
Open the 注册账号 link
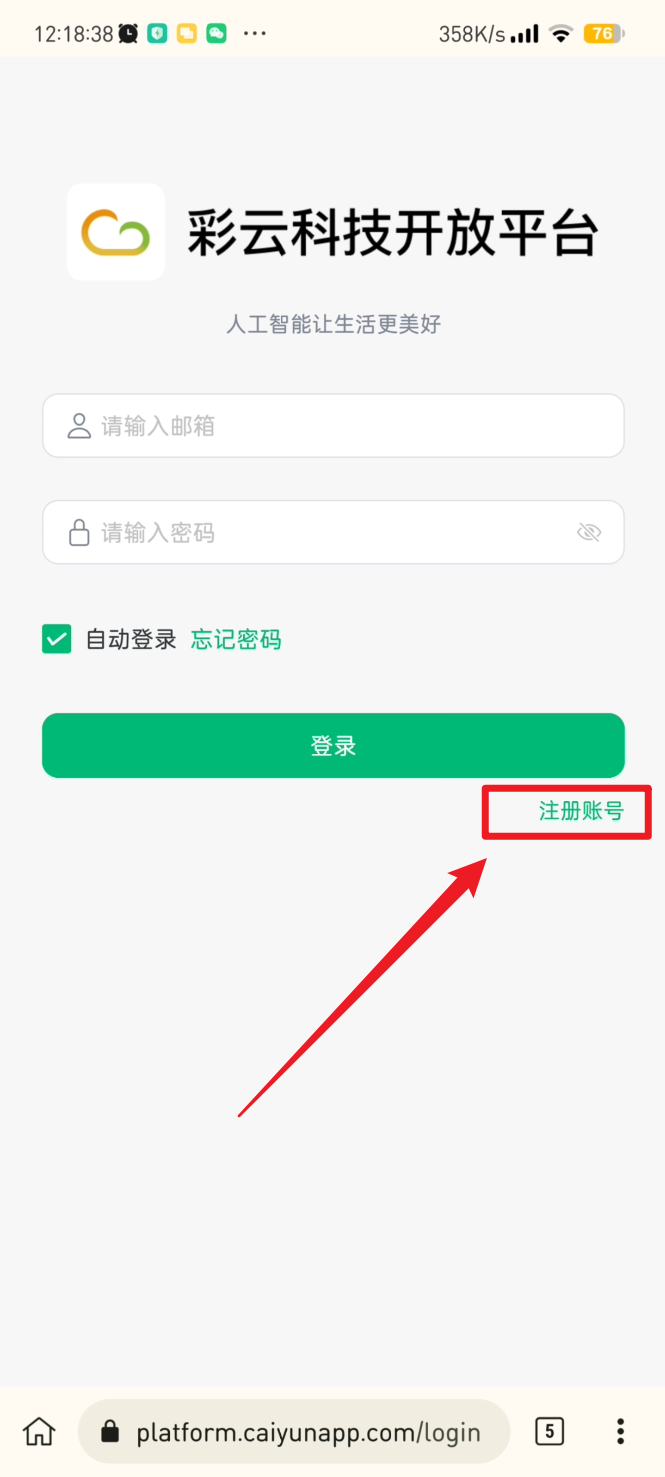coord(580,811)
